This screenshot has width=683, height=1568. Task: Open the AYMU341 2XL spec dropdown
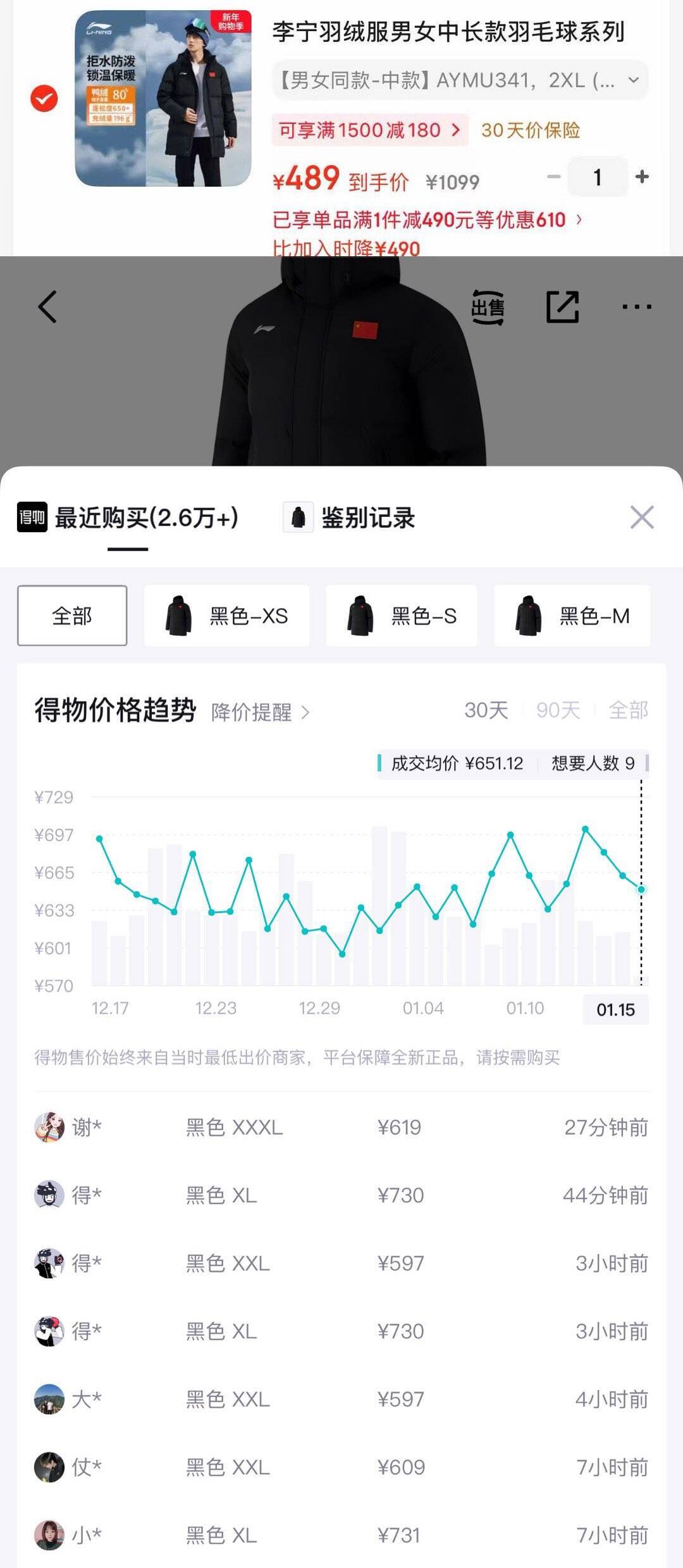460,80
